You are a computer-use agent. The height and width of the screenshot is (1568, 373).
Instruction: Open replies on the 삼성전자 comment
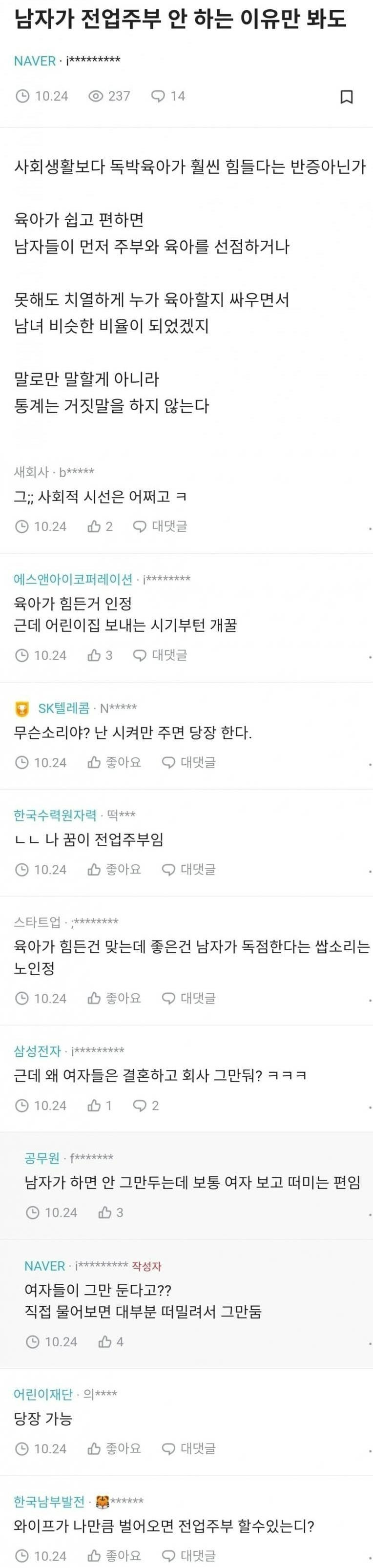click(x=145, y=1106)
